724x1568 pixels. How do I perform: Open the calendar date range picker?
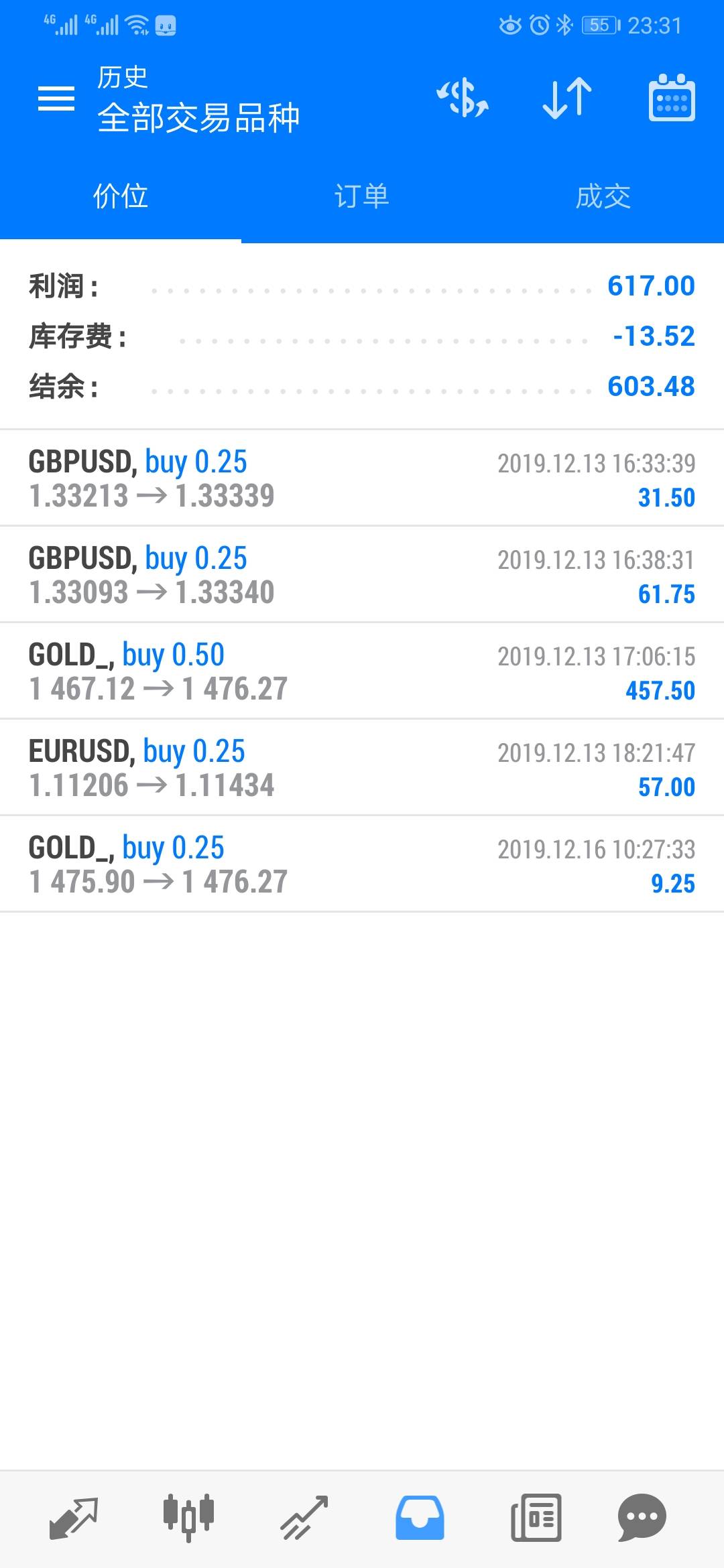tap(672, 98)
